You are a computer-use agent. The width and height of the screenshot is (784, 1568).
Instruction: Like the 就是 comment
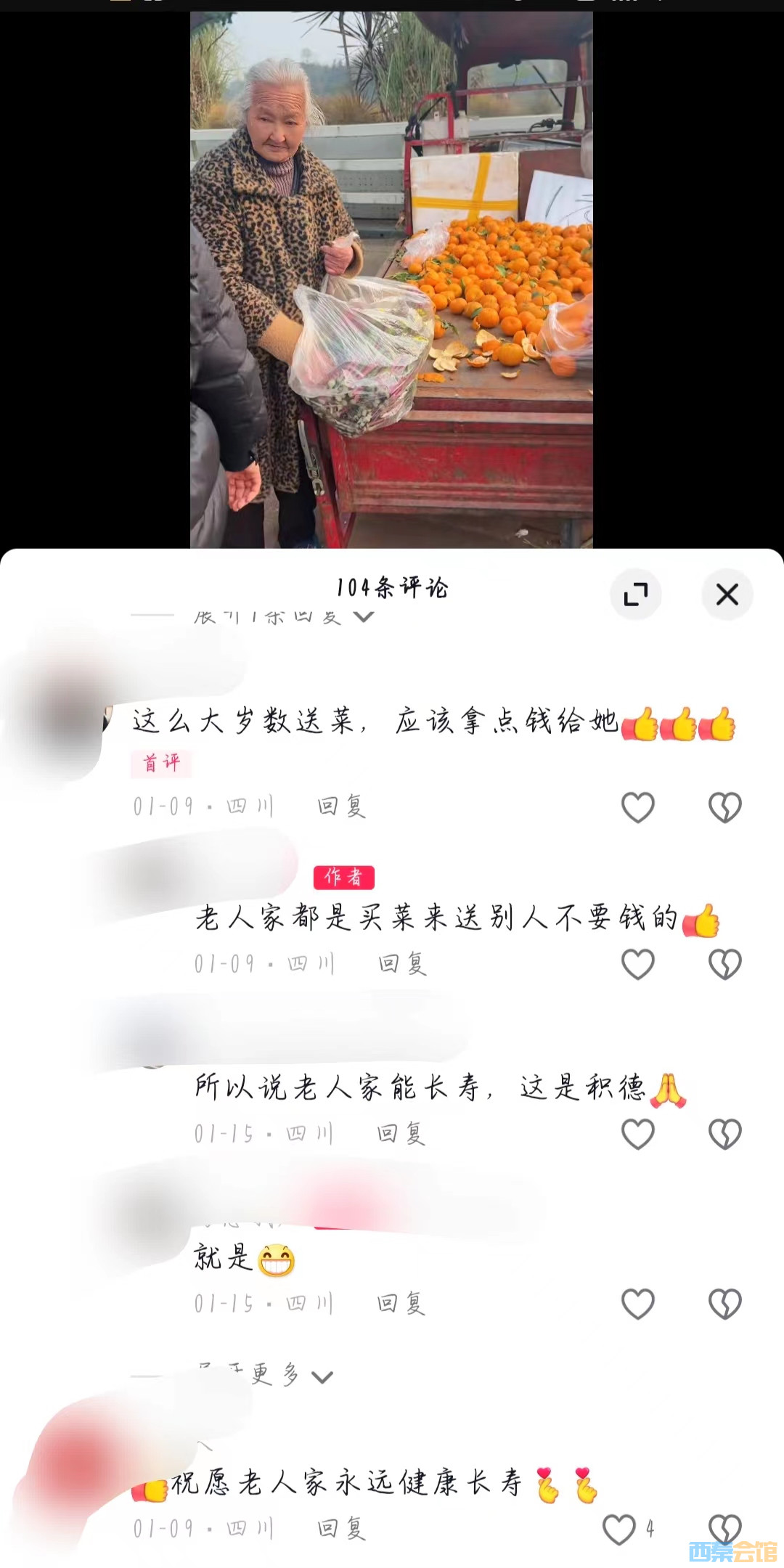pyautogui.click(x=638, y=1304)
